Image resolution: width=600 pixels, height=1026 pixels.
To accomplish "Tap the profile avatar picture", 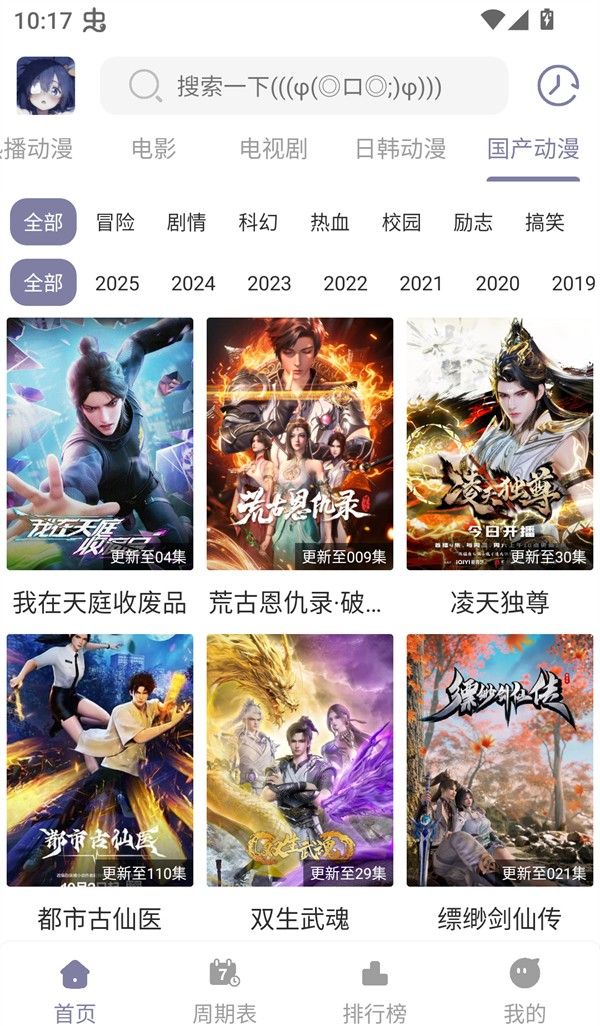I will tap(46, 86).
